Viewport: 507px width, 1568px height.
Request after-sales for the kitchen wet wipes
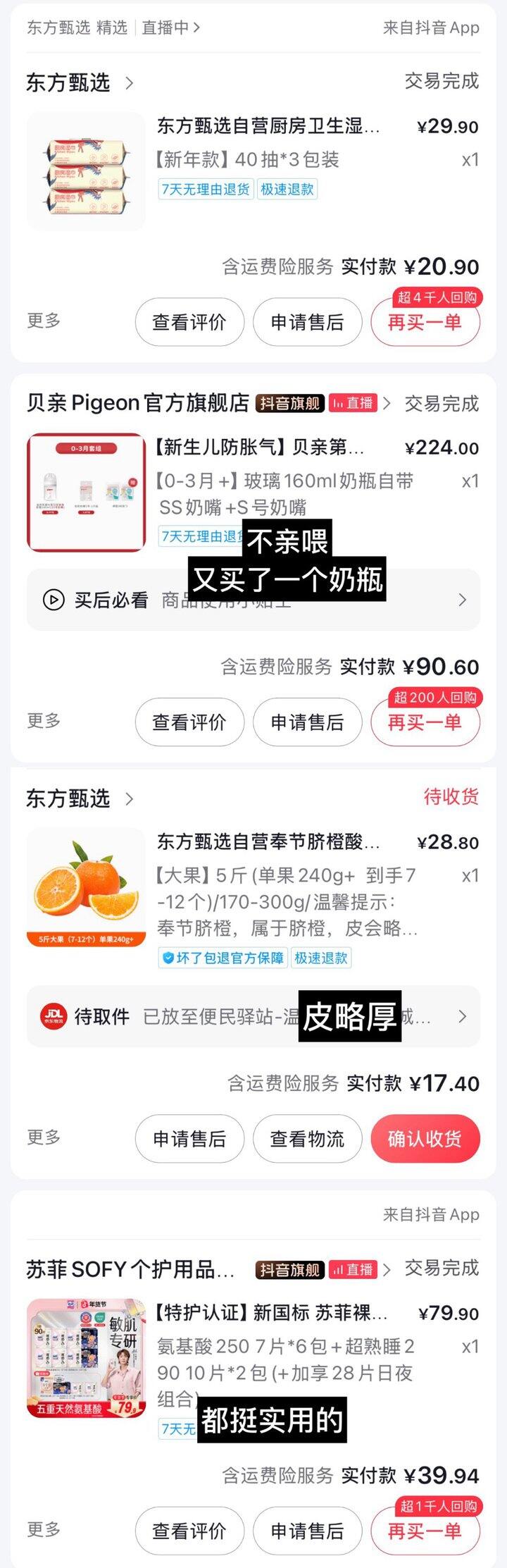(307, 322)
